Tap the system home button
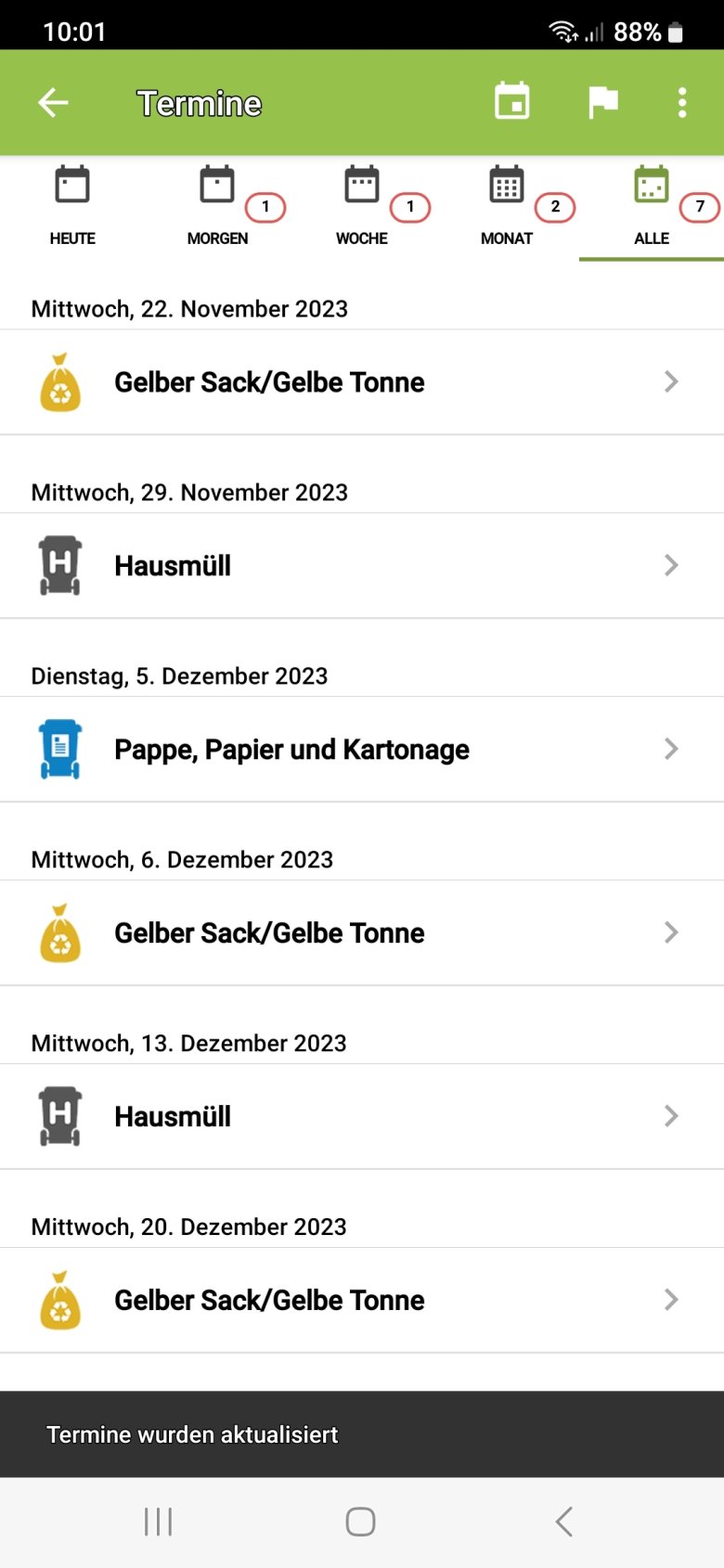Image resolution: width=724 pixels, height=1568 pixels. [360, 1522]
